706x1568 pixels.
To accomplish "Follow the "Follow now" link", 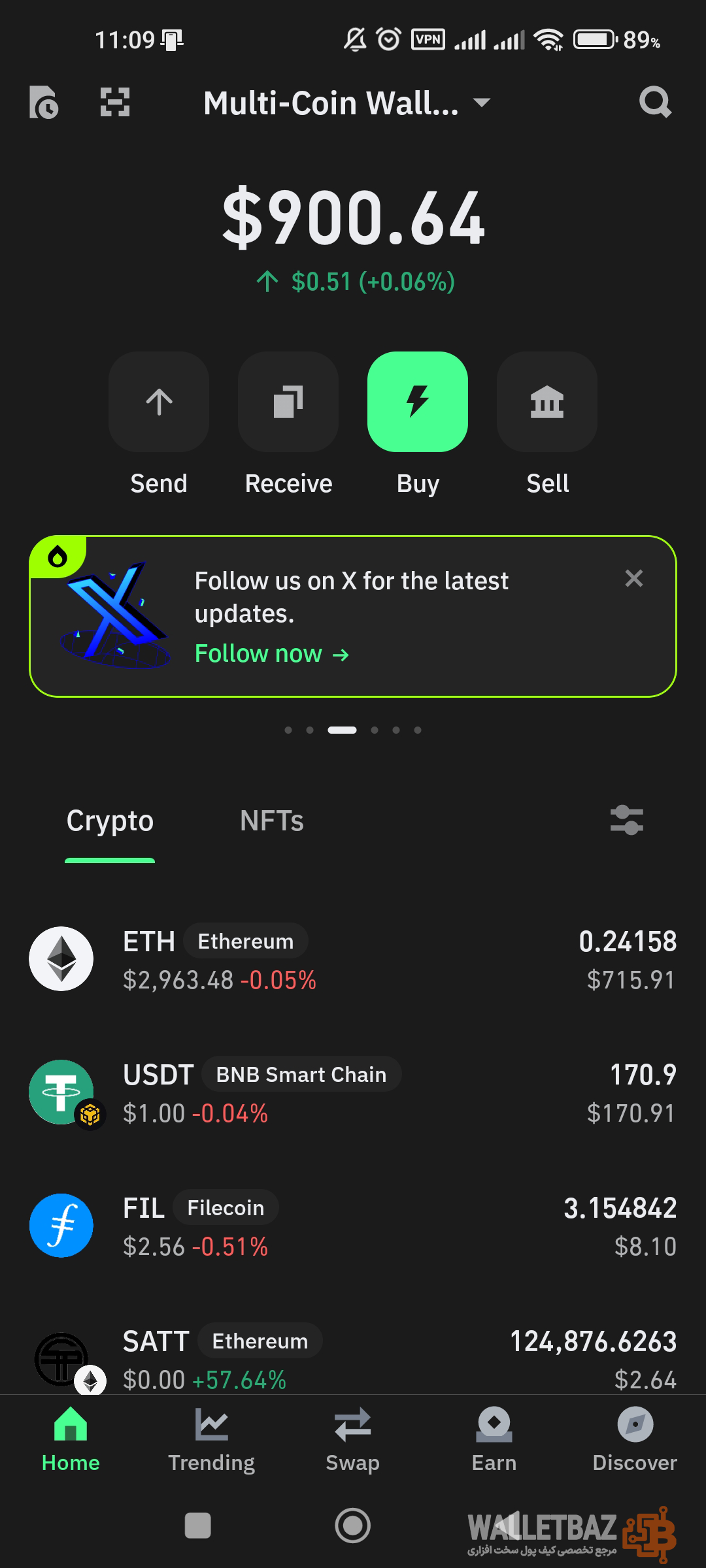I will [x=271, y=654].
